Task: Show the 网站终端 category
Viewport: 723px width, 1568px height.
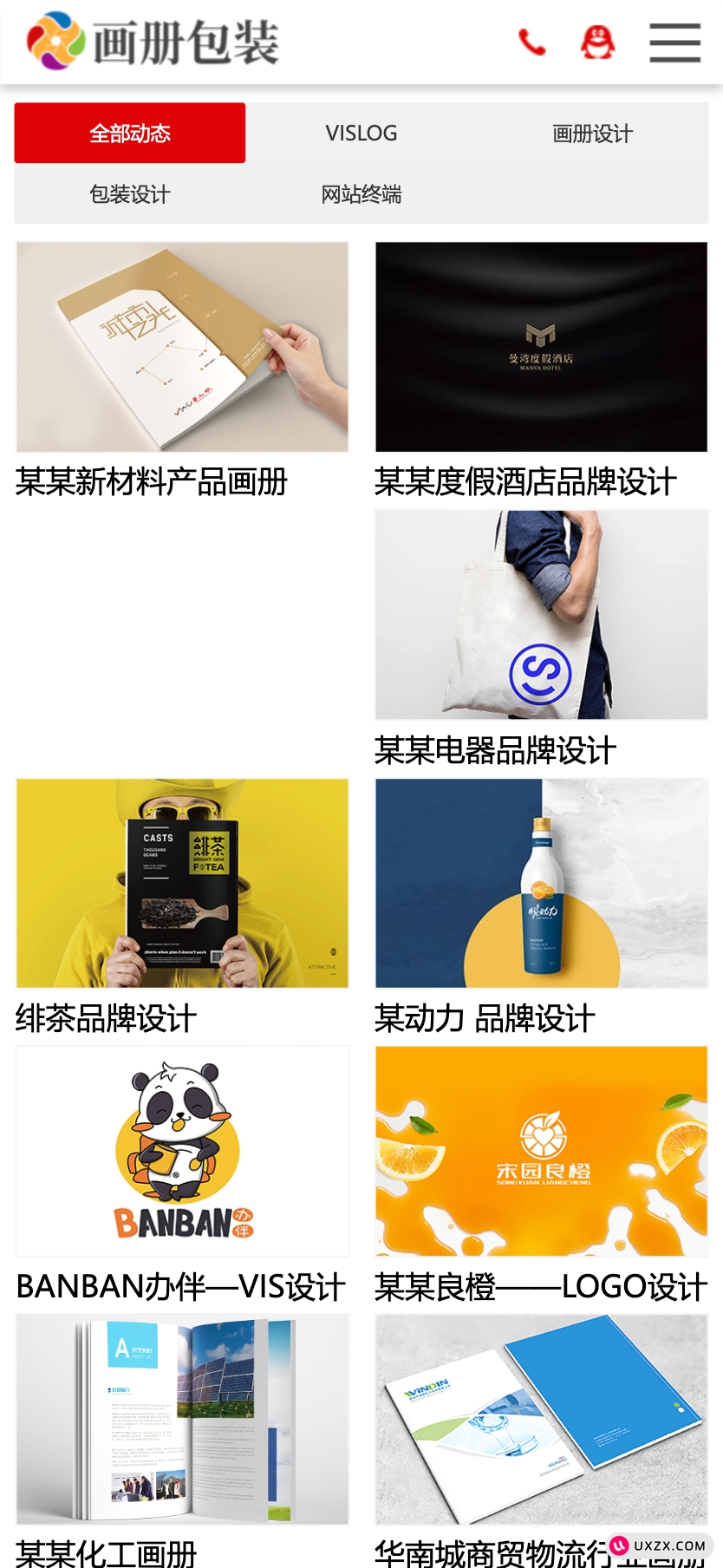Action: click(361, 194)
